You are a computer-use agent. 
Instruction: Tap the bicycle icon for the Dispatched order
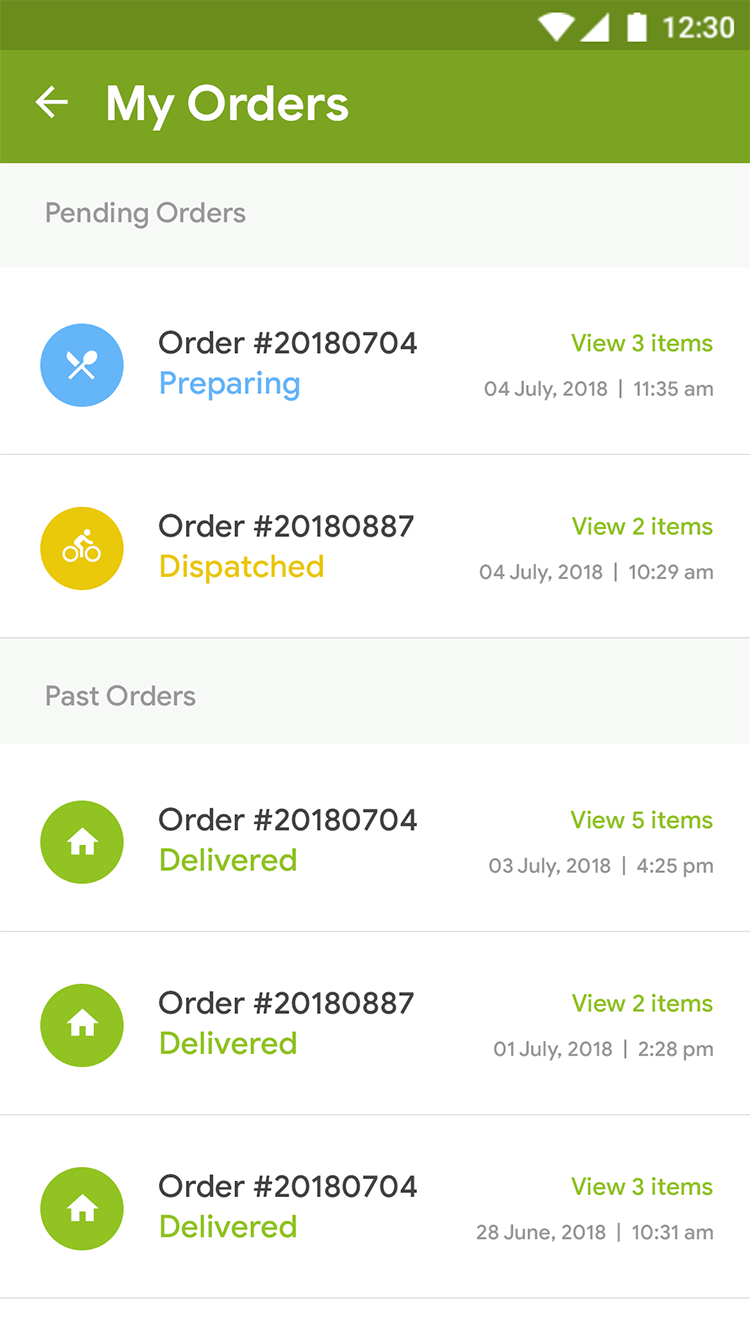(82, 548)
